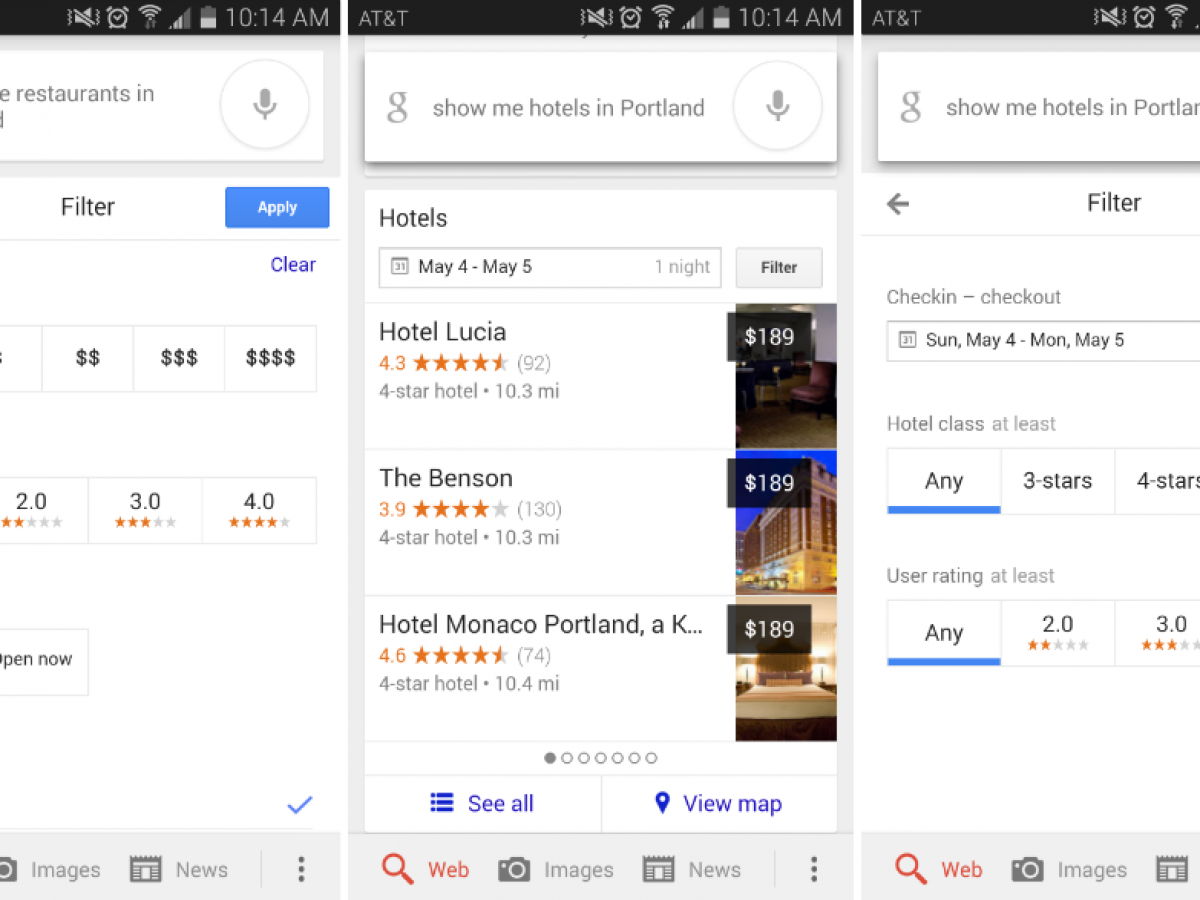
Task: Set minimum rating to 4.0
Action: coord(259,510)
